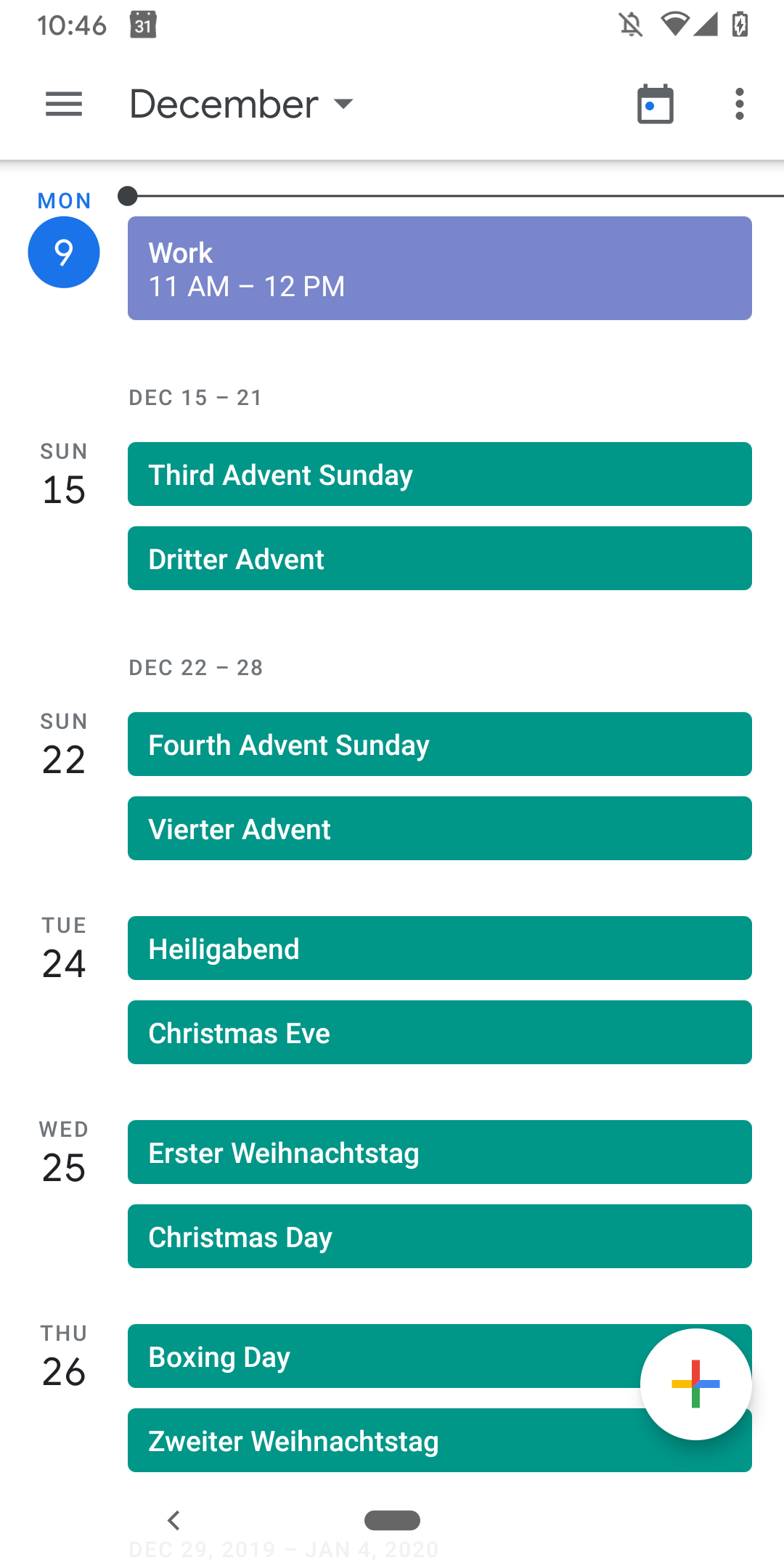The width and height of the screenshot is (784, 1568).
Task: View Zweiter Weihnachtstag event
Action: click(385, 1440)
